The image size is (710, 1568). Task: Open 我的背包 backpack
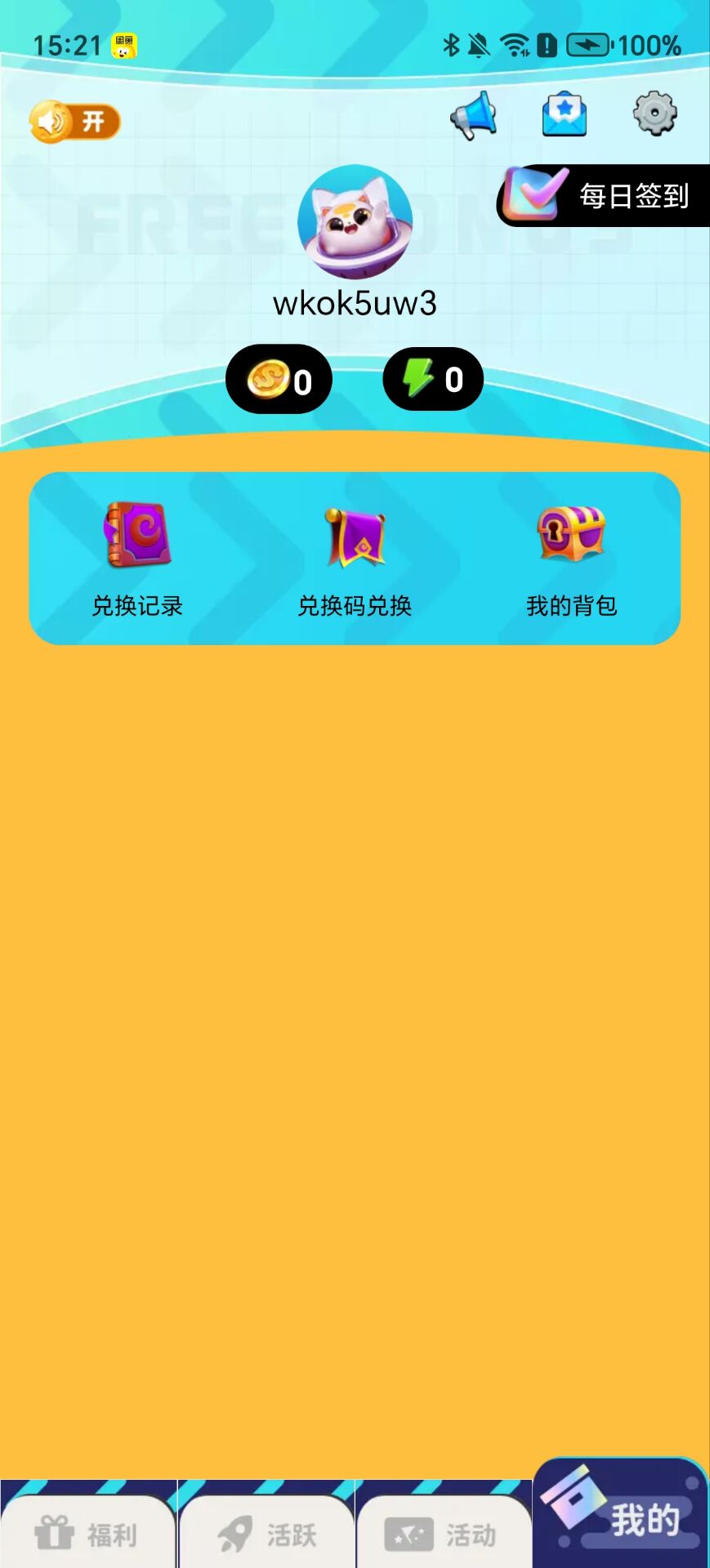tap(571, 559)
